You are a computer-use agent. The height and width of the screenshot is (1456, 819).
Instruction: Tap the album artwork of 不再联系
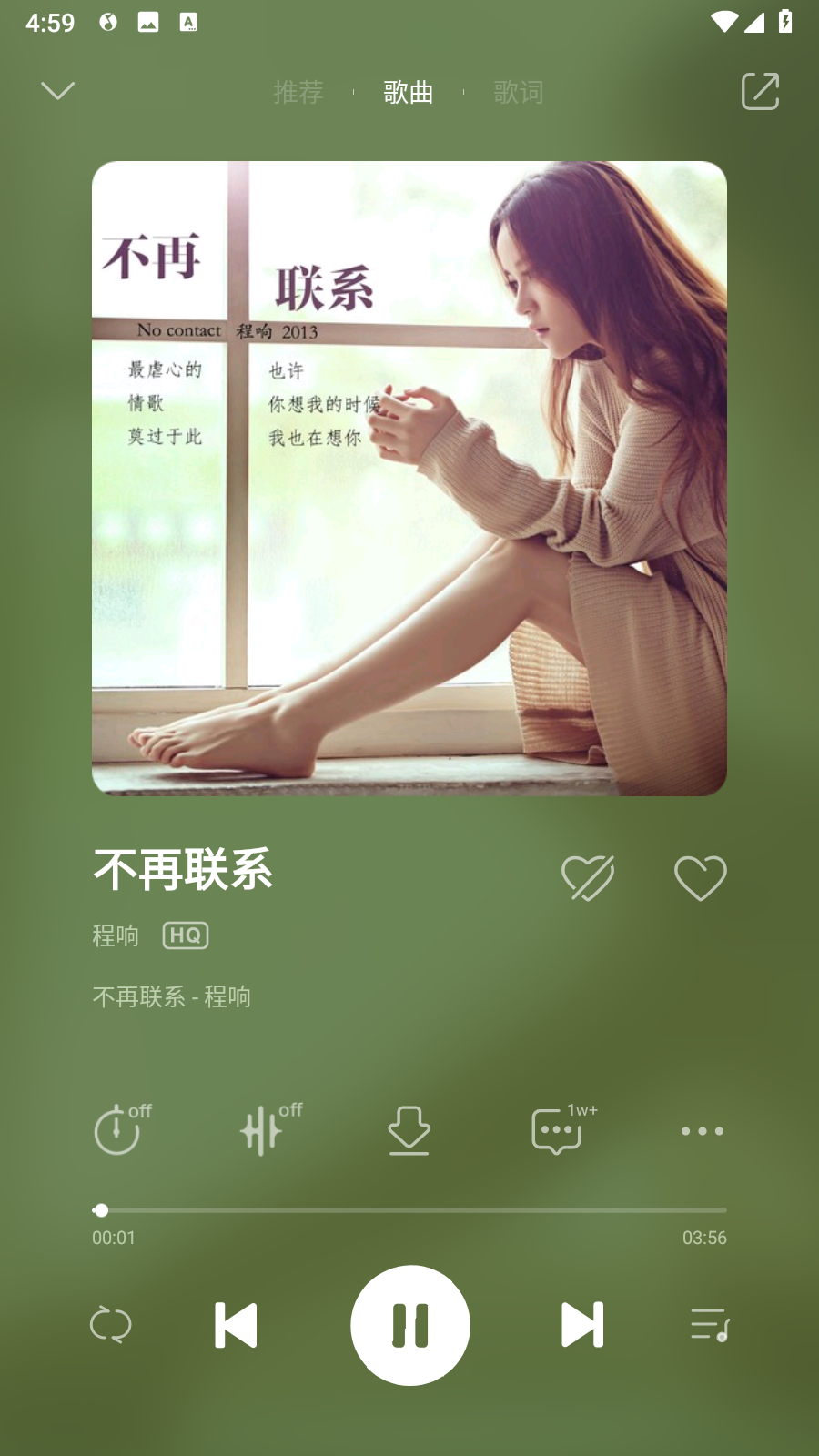[x=409, y=477]
